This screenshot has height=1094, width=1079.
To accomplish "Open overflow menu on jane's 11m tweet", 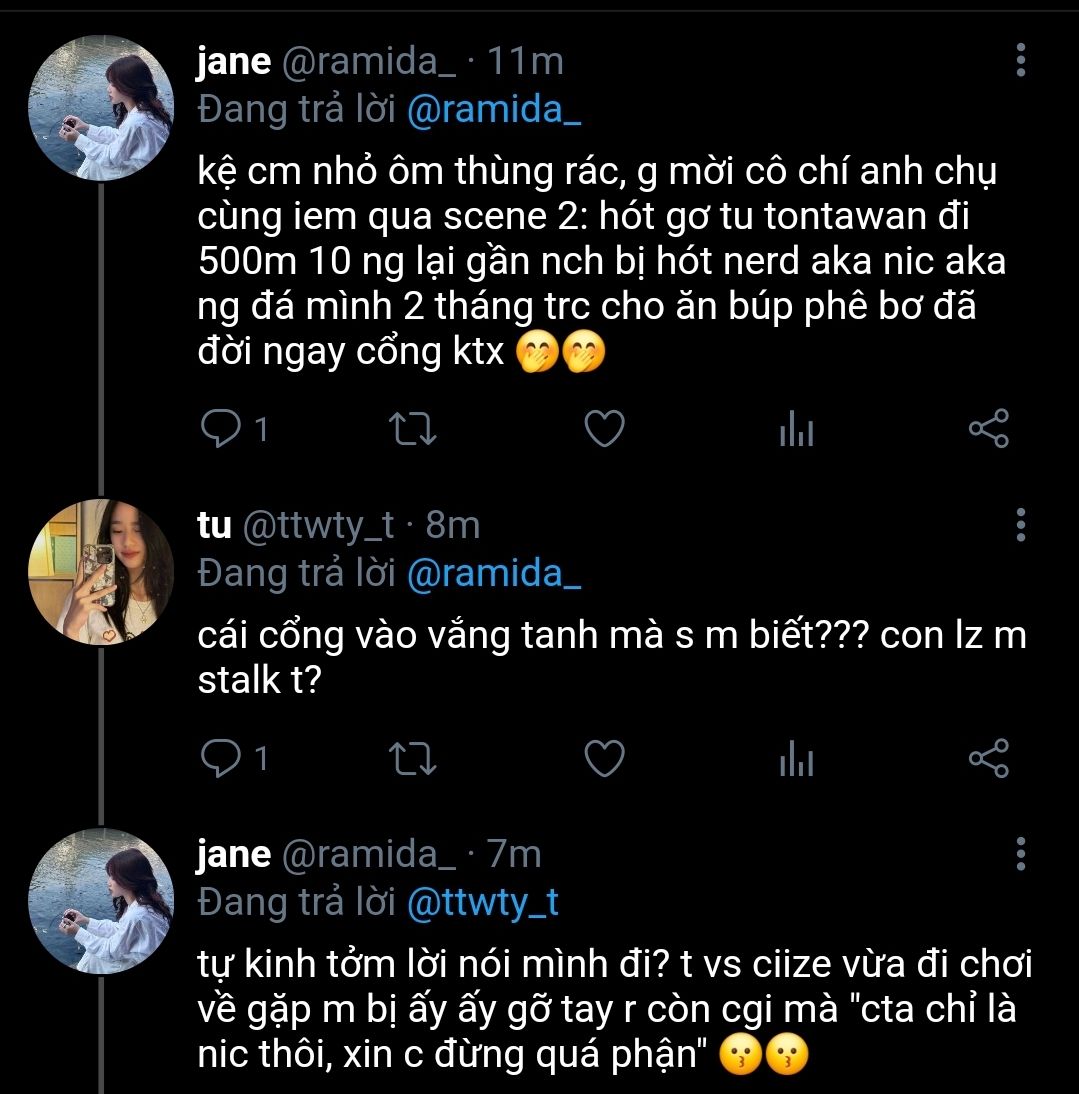I will [1020, 60].
